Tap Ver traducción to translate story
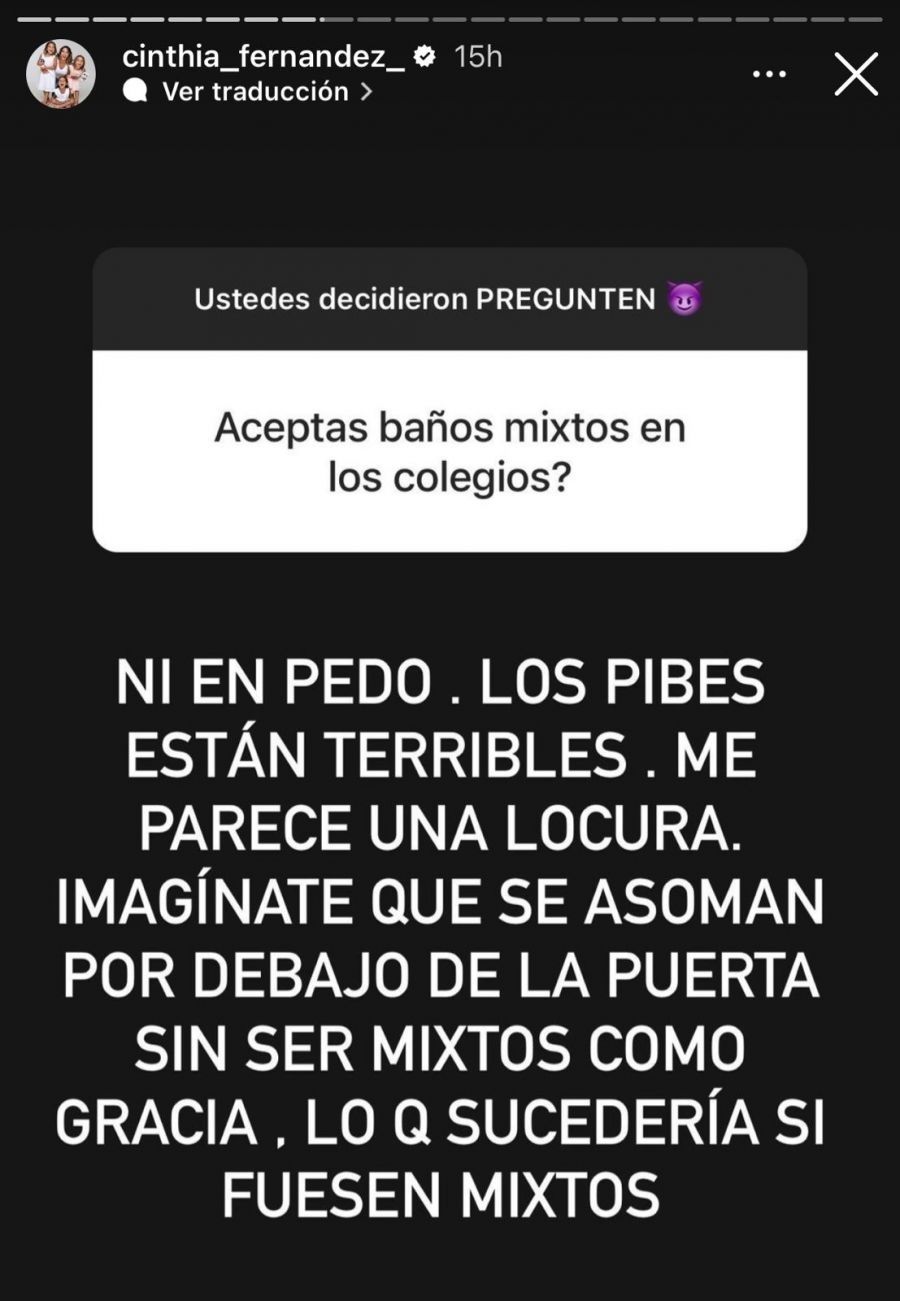Screen dimensions: 900x1301 [x=255, y=92]
